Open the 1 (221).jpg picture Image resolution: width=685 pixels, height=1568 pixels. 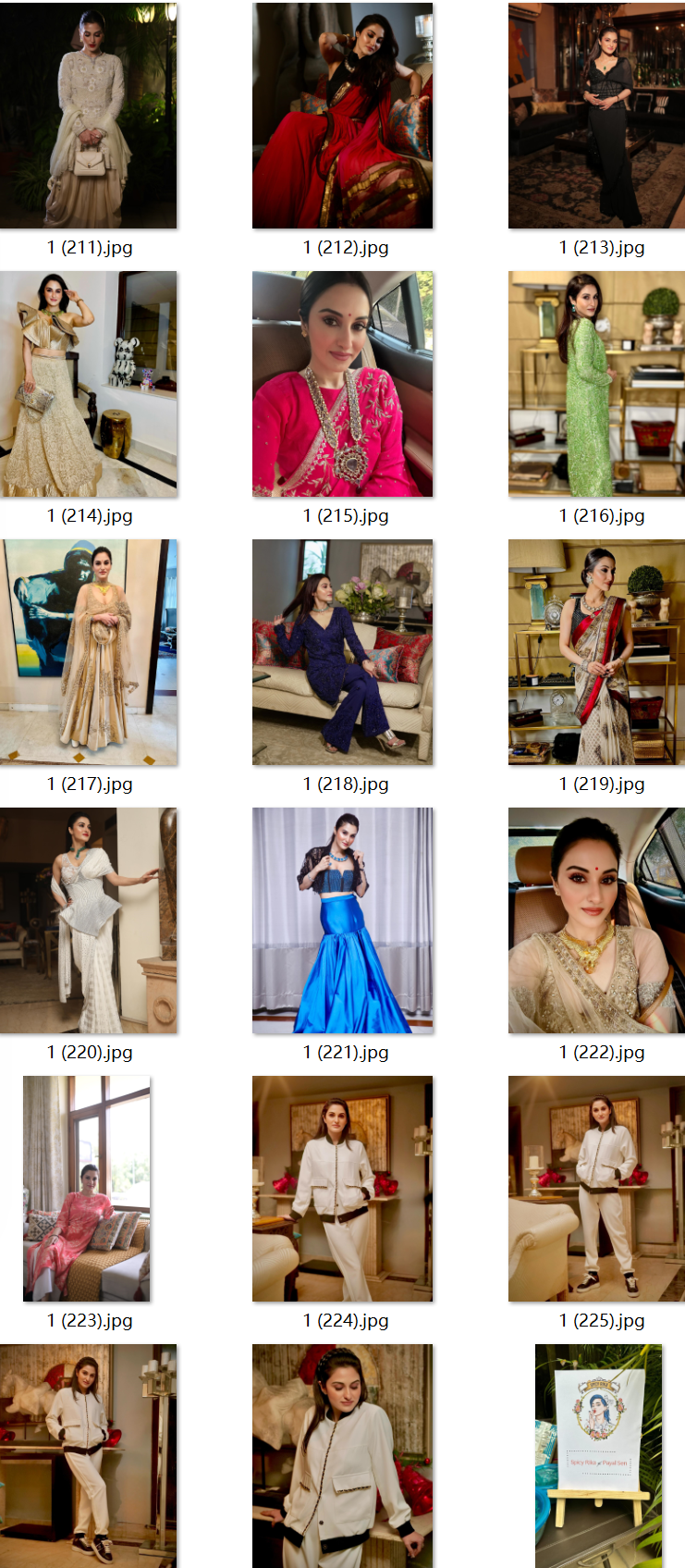click(342, 920)
